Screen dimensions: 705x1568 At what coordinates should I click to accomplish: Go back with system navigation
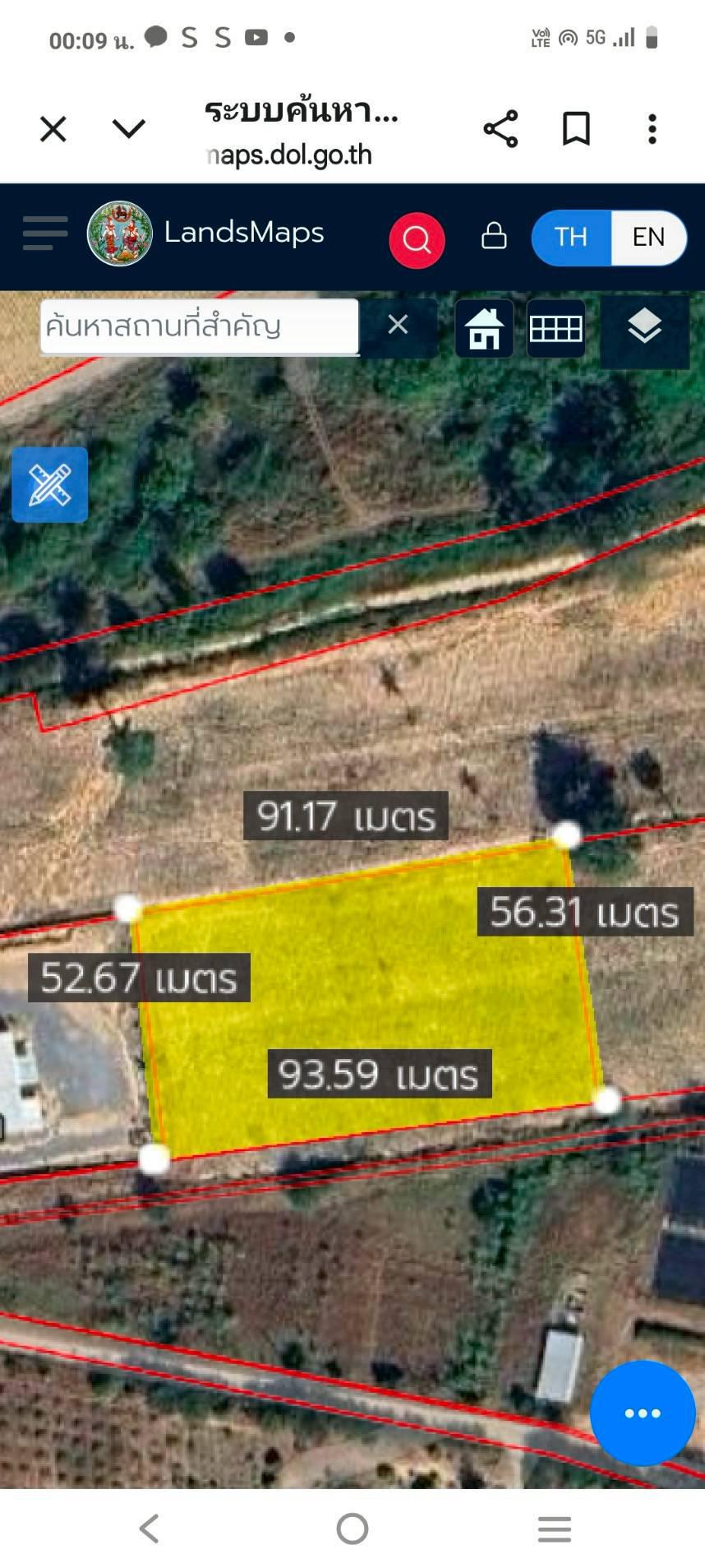coord(150,1529)
